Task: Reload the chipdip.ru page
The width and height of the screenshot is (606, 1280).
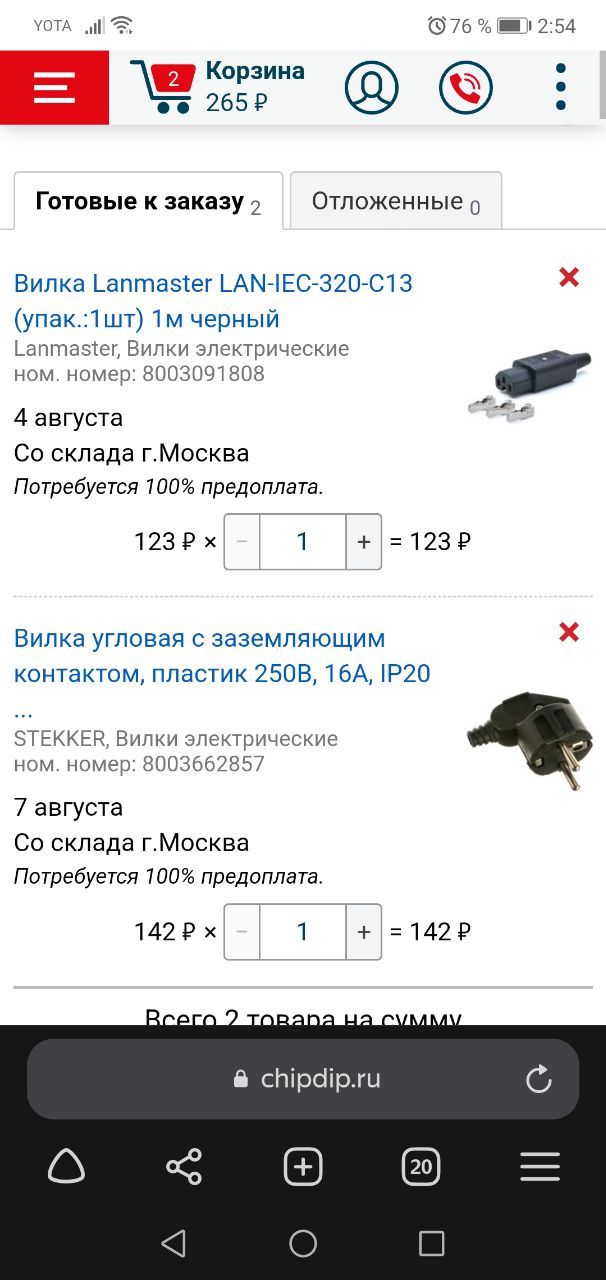Action: point(538,1079)
